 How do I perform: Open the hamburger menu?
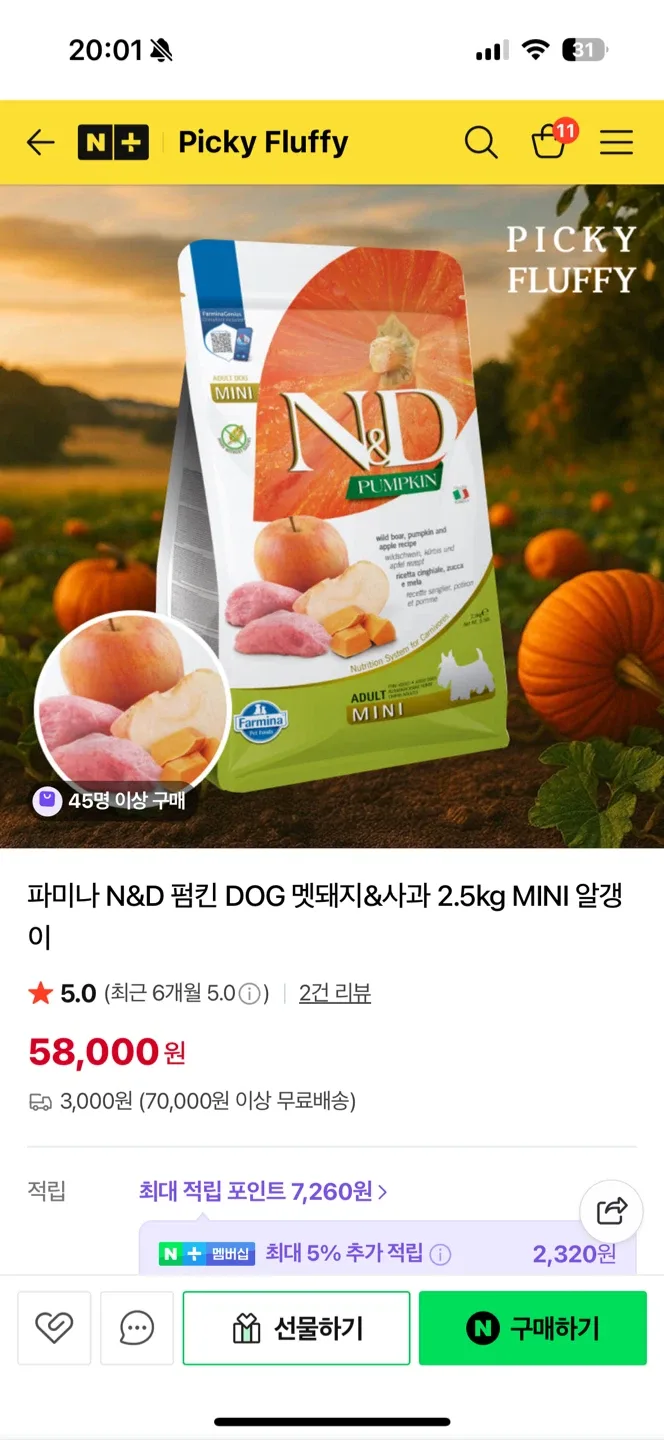(x=616, y=143)
